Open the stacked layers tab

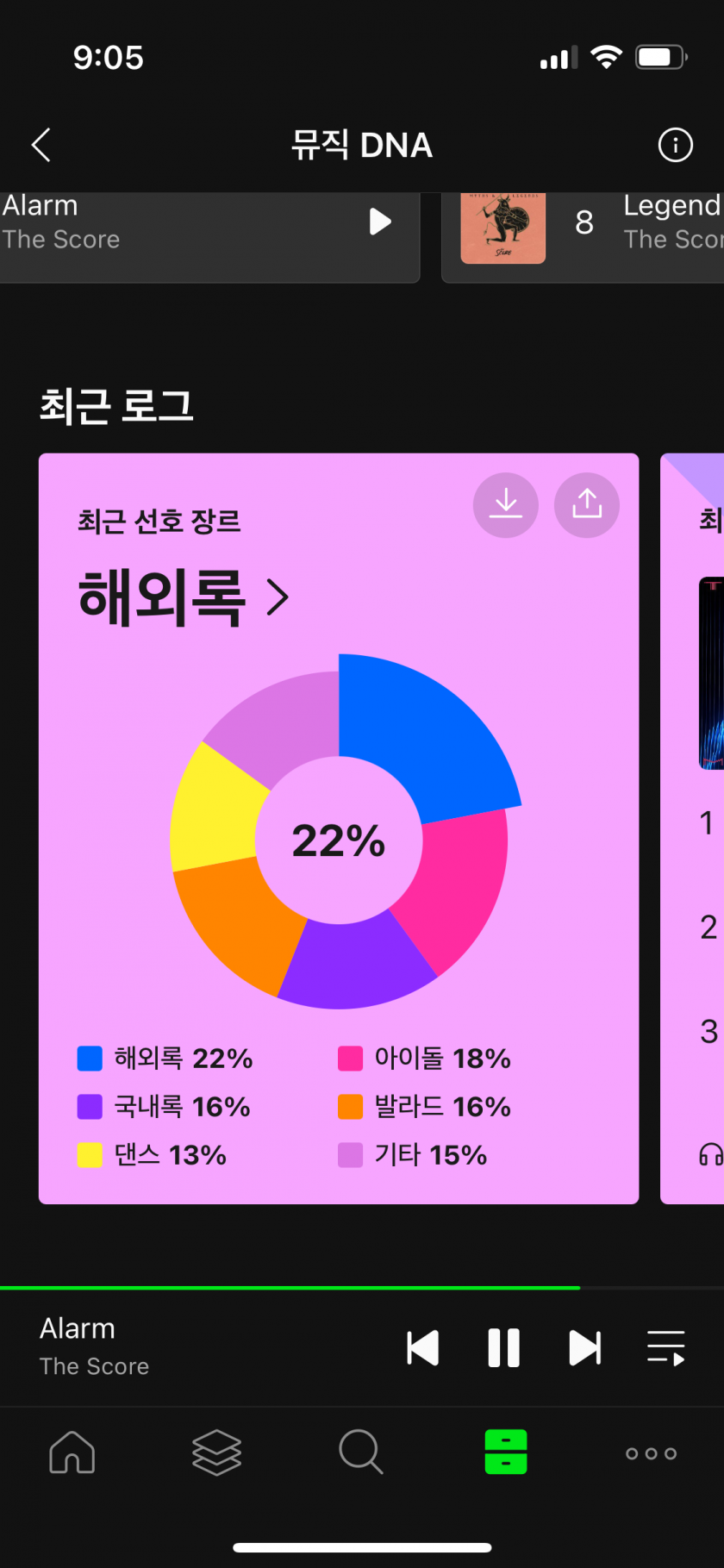pyautogui.click(x=216, y=1453)
